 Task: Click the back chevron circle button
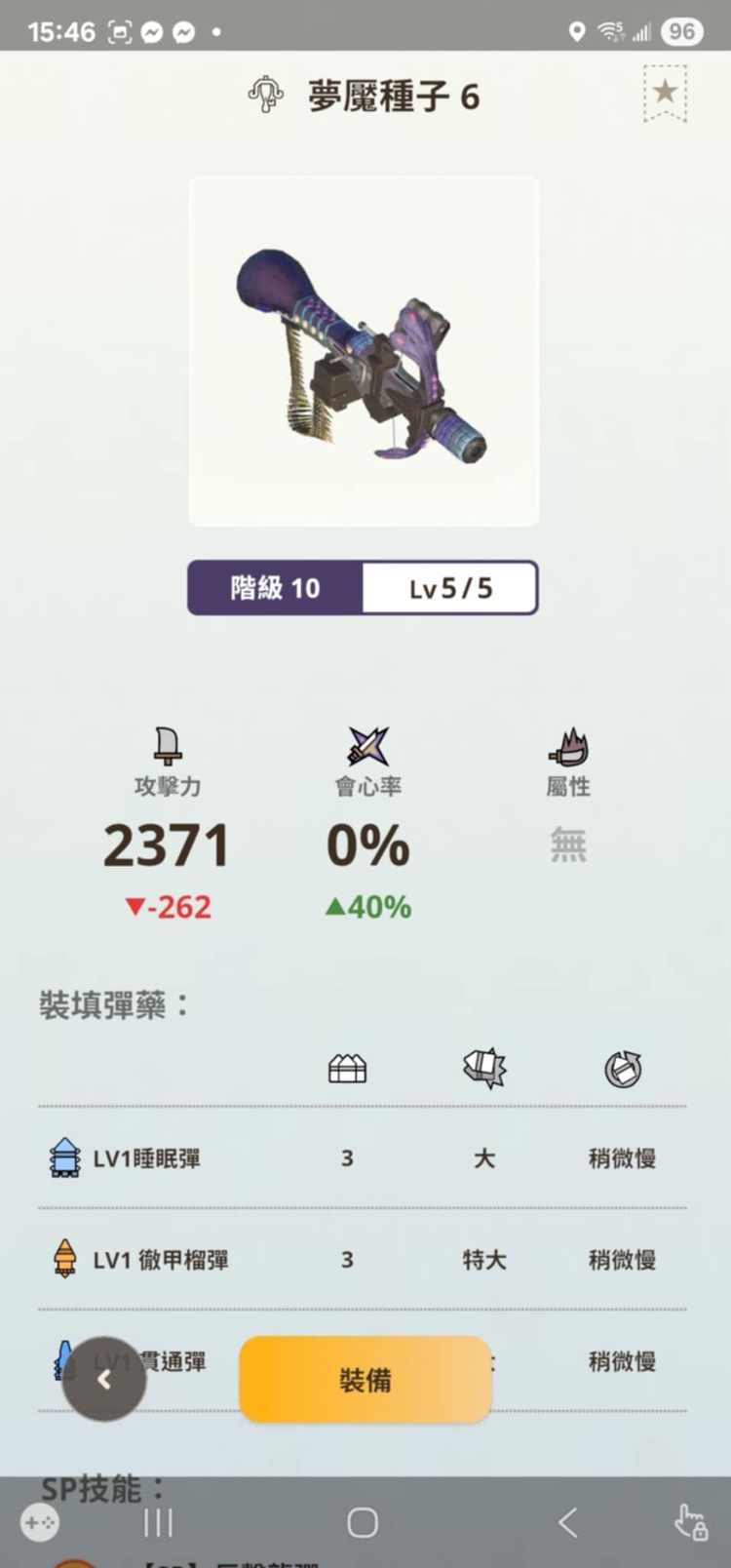[x=102, y=1379]
